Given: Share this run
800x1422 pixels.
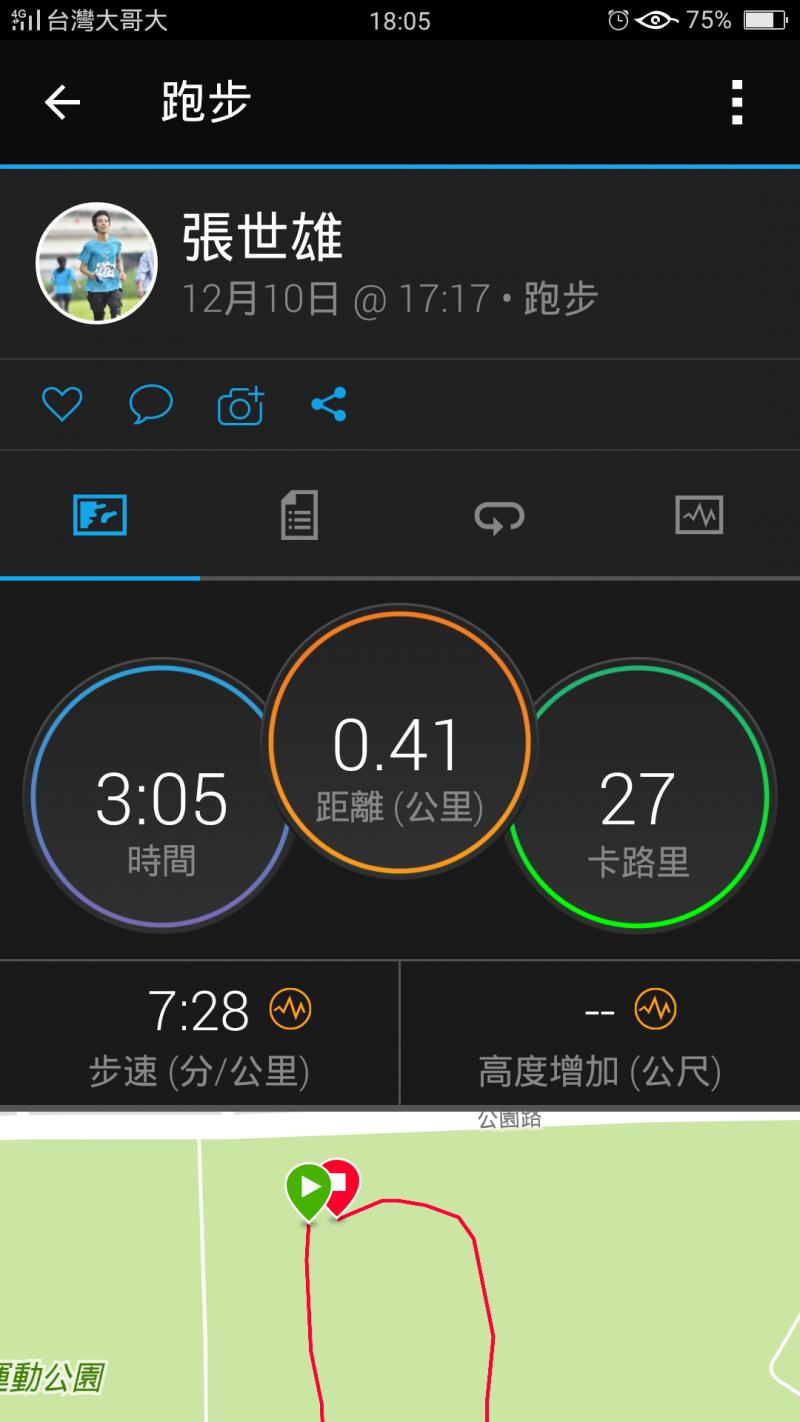Looking at the screenshot, I should coord(328,405).
